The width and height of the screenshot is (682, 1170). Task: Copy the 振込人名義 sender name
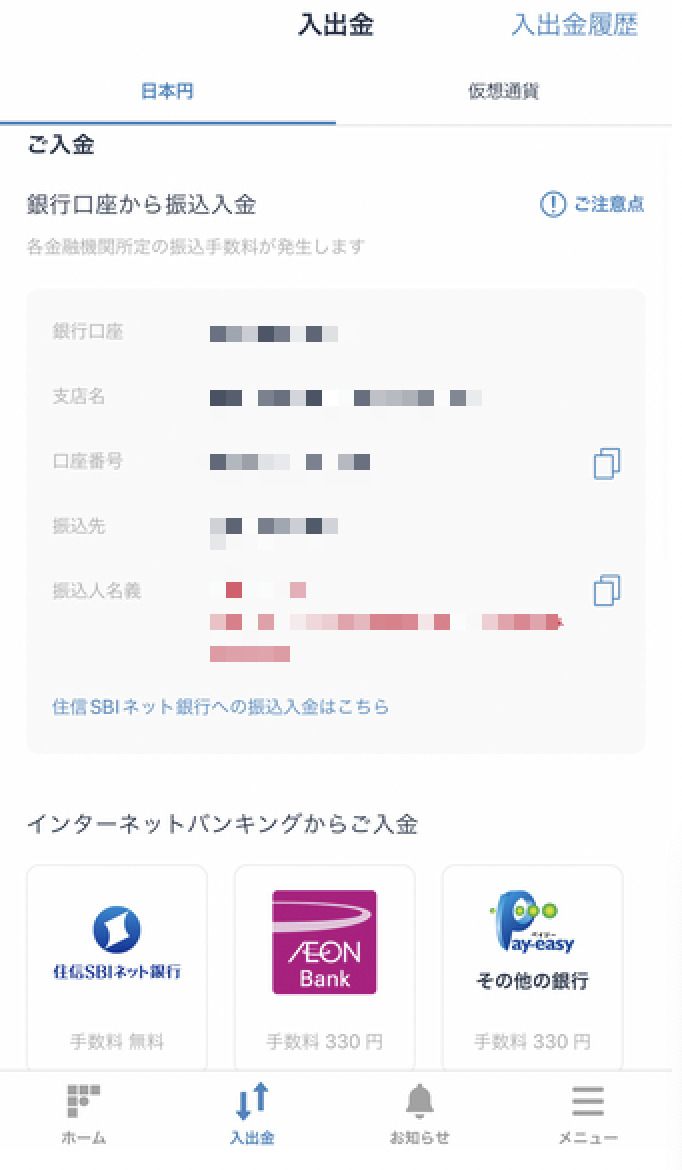click(x=606, y=590)
